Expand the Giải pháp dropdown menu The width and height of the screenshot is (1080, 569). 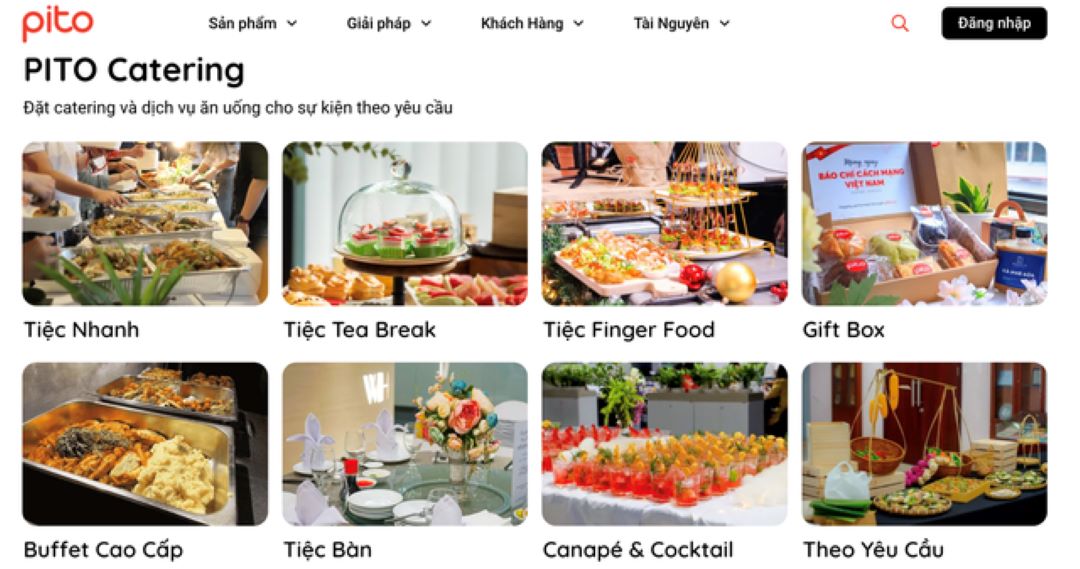pyautogui.click(x=389, y=23)
